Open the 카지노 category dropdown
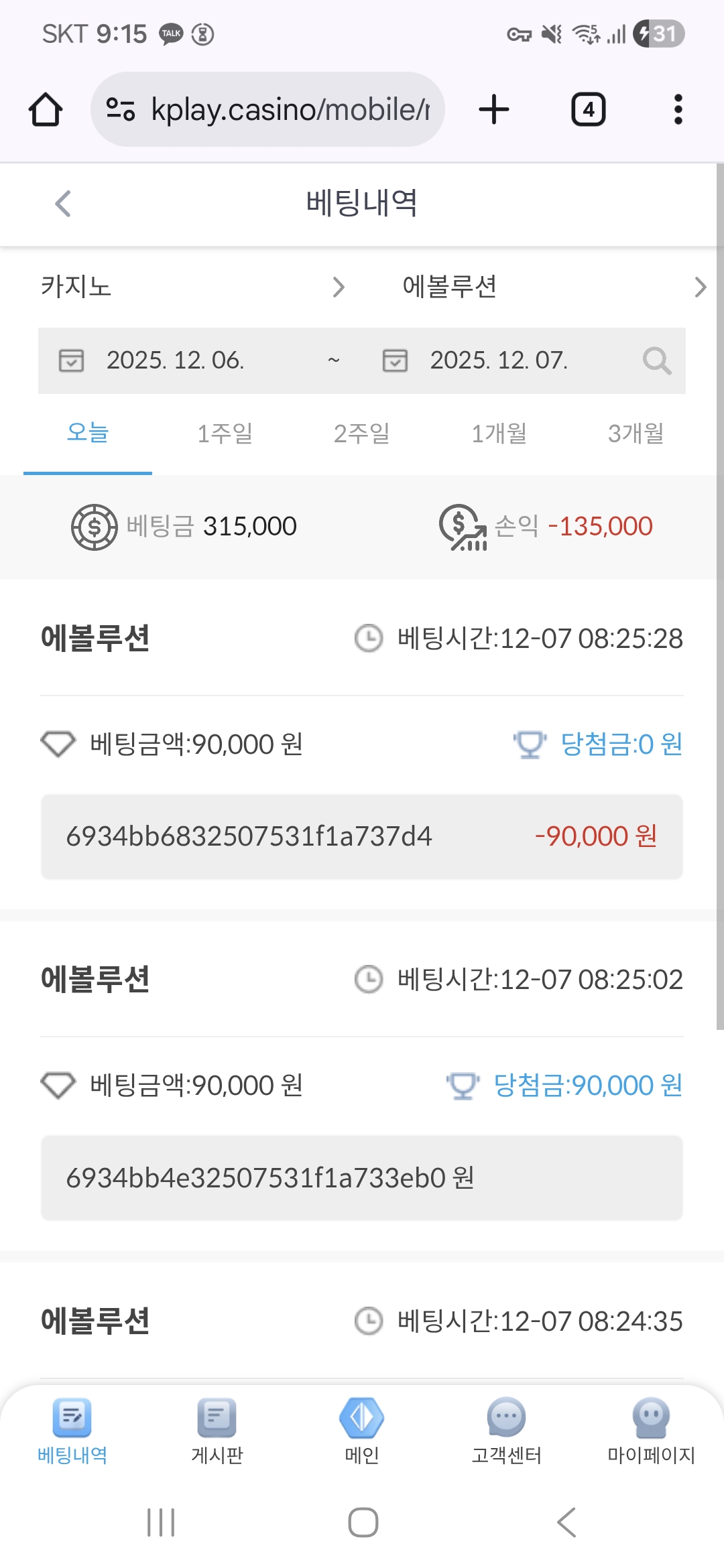724x1568 pixels. pyautogui.click(x=193, y=287)
